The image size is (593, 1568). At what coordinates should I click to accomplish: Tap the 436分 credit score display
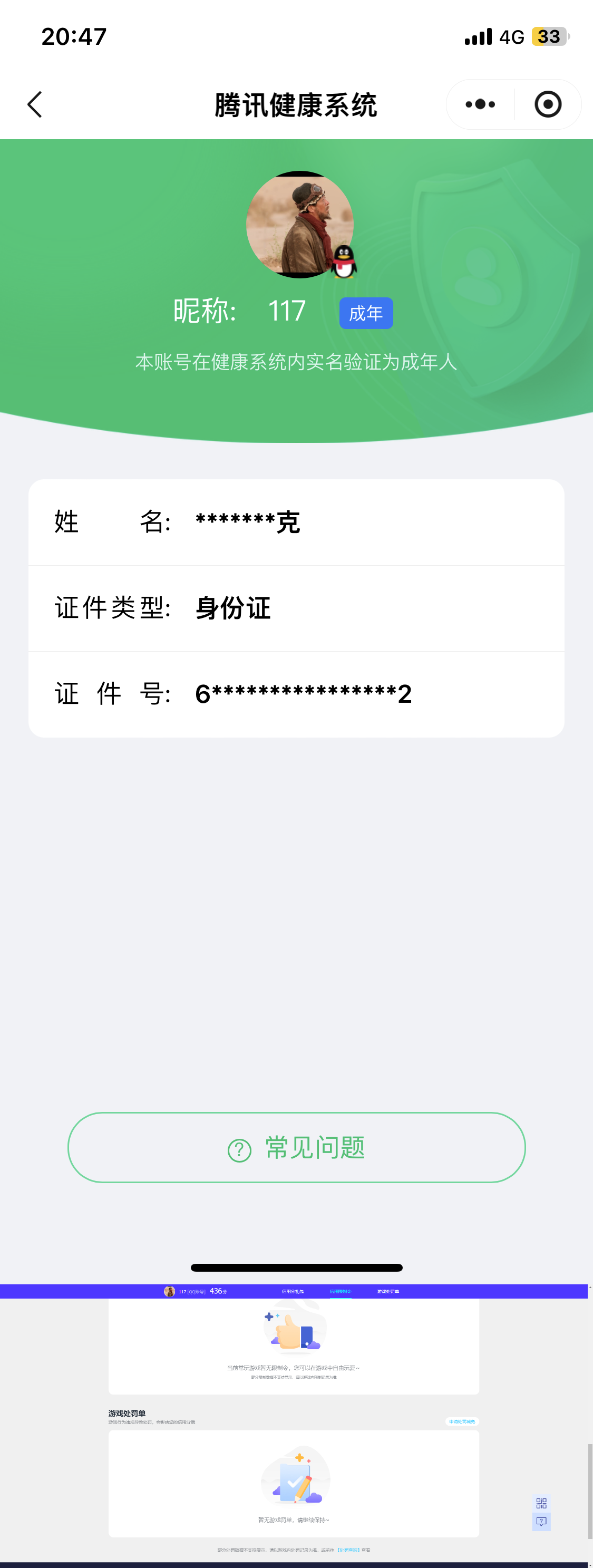coord(217,1291)
